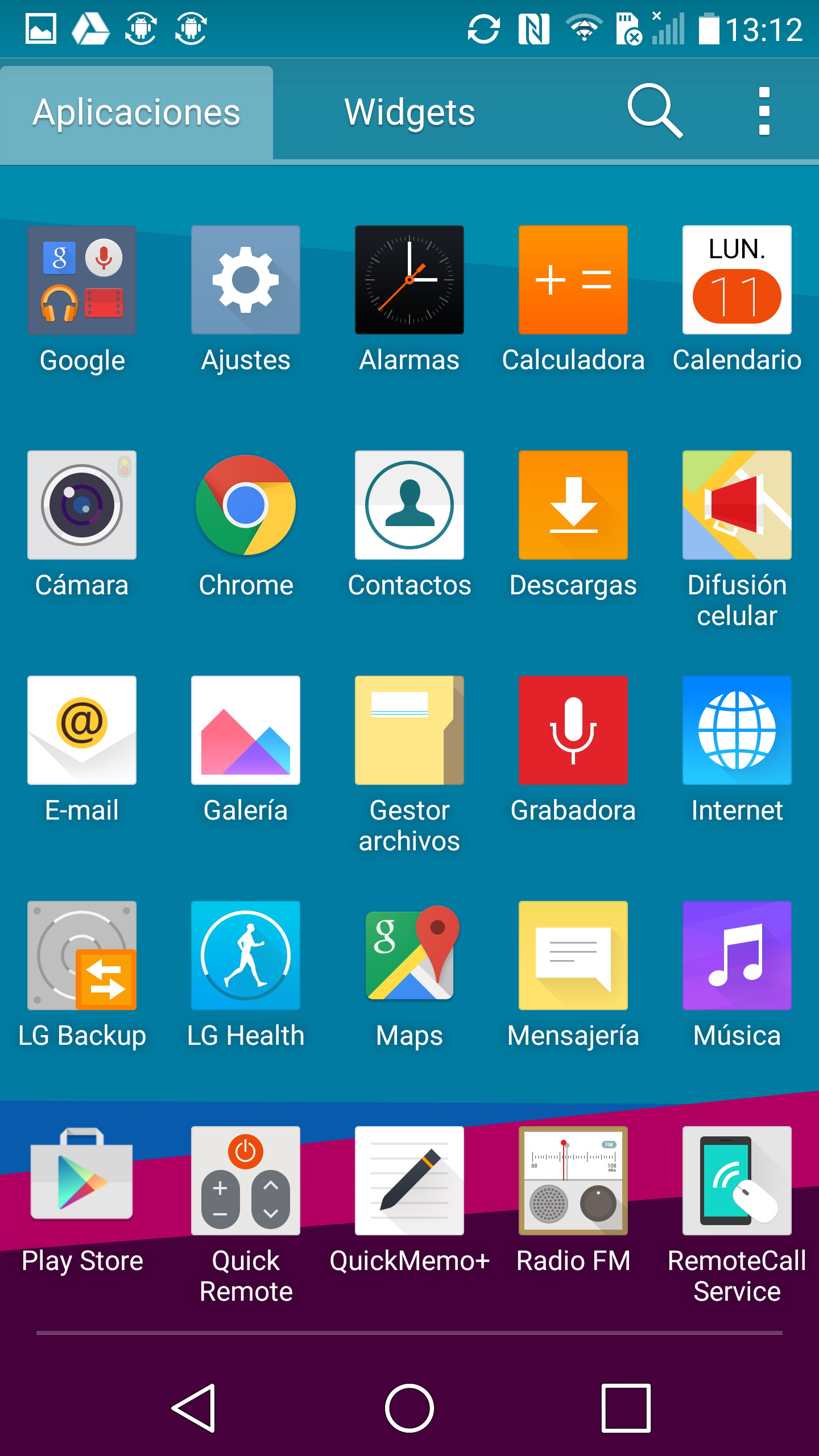
Task: Open the Alarmas clock app
Action: [409, 280]
